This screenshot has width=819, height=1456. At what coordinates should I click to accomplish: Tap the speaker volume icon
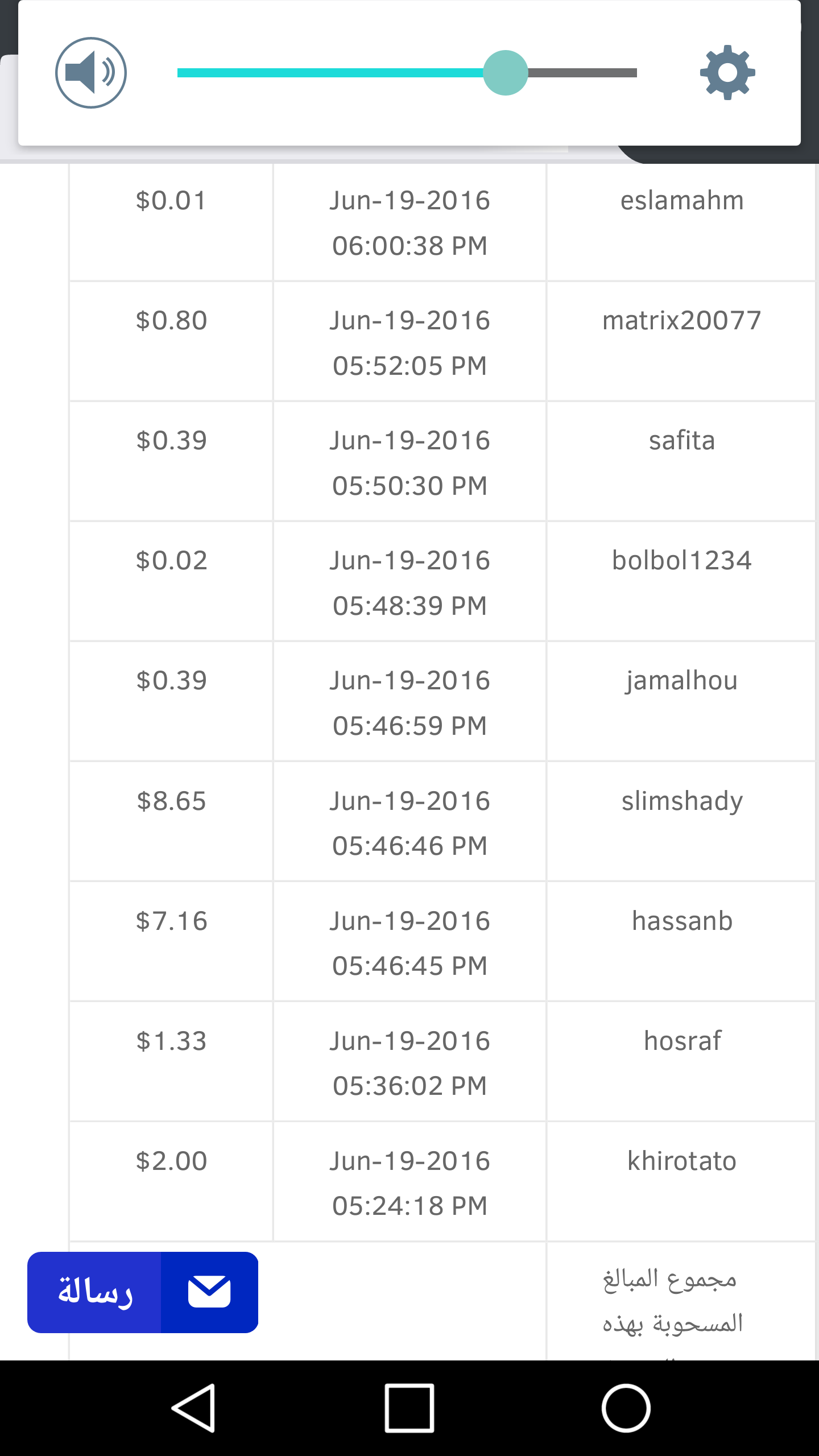[x=91, y=73]
